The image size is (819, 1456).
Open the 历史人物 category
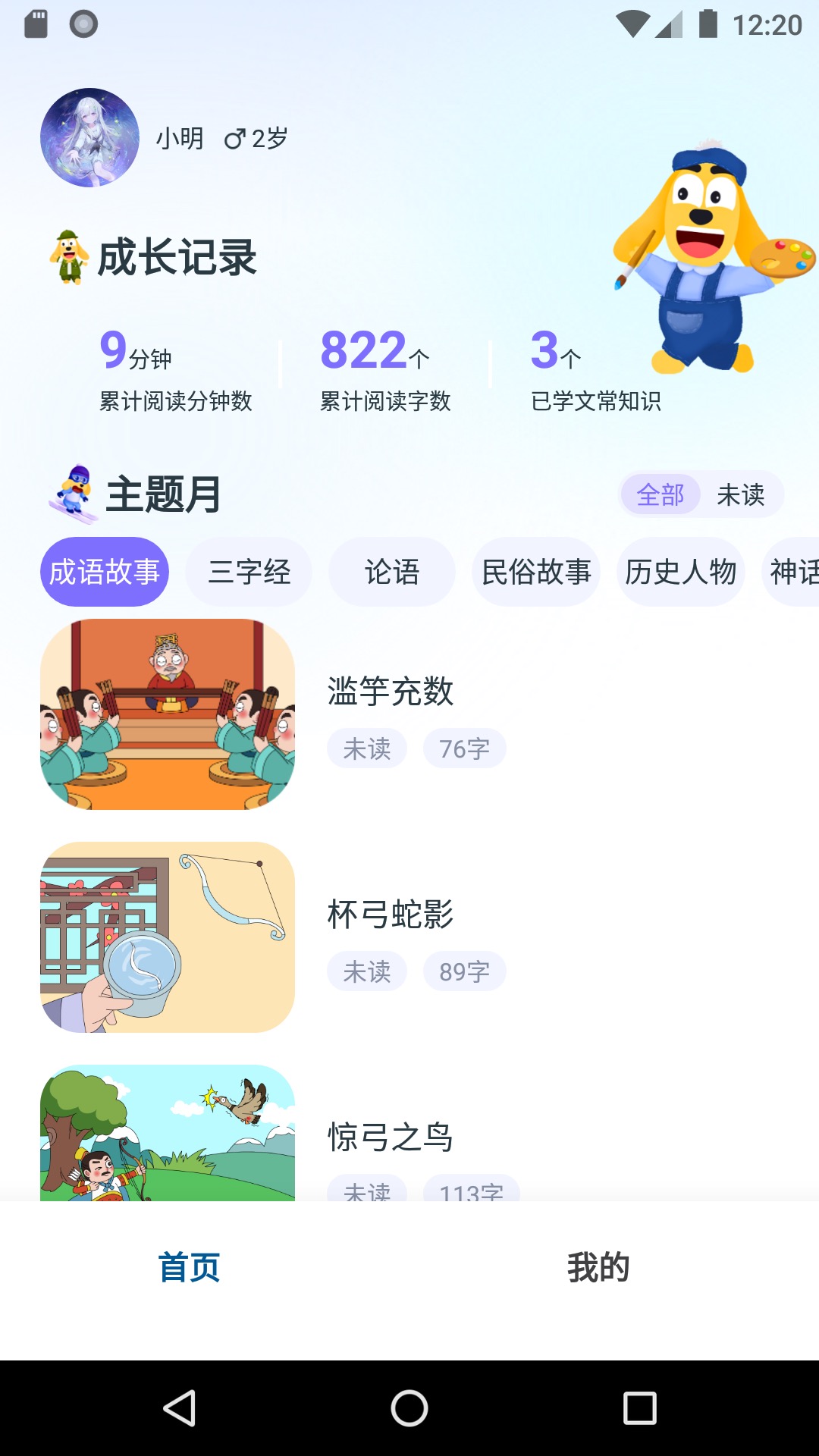coord(680,572)
